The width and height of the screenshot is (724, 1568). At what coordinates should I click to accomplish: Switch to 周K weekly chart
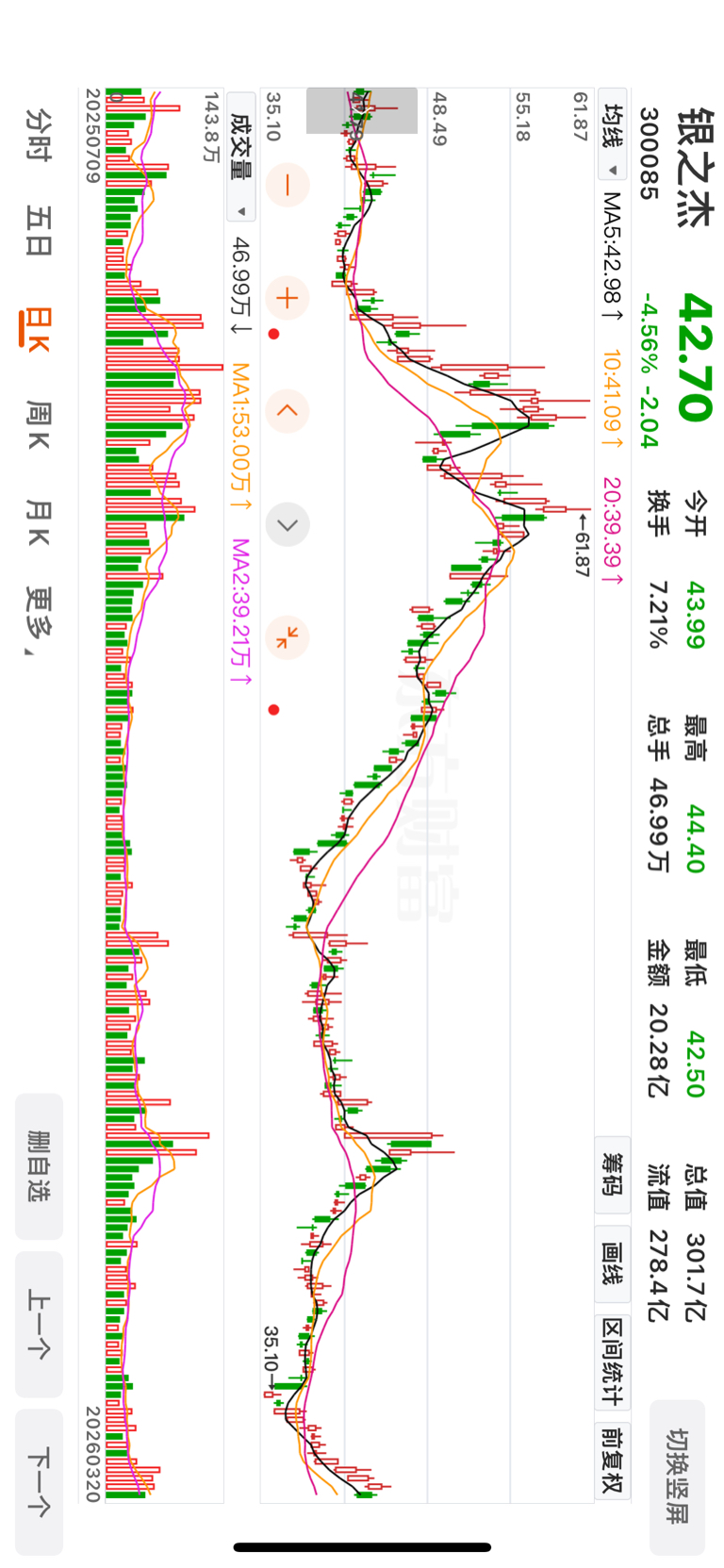(x=39, y=424)
